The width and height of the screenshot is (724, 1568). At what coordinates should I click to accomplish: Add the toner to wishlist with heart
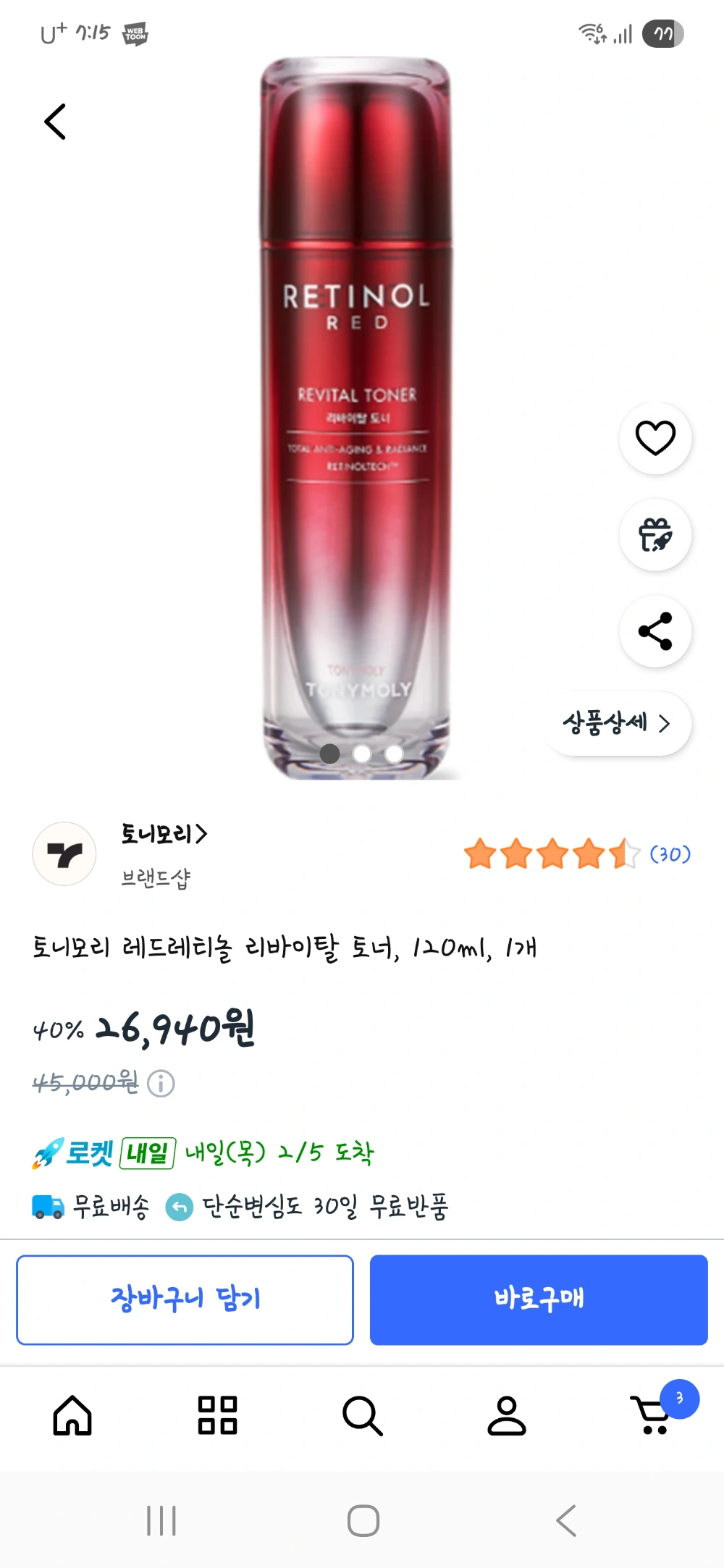click(655, 438)
